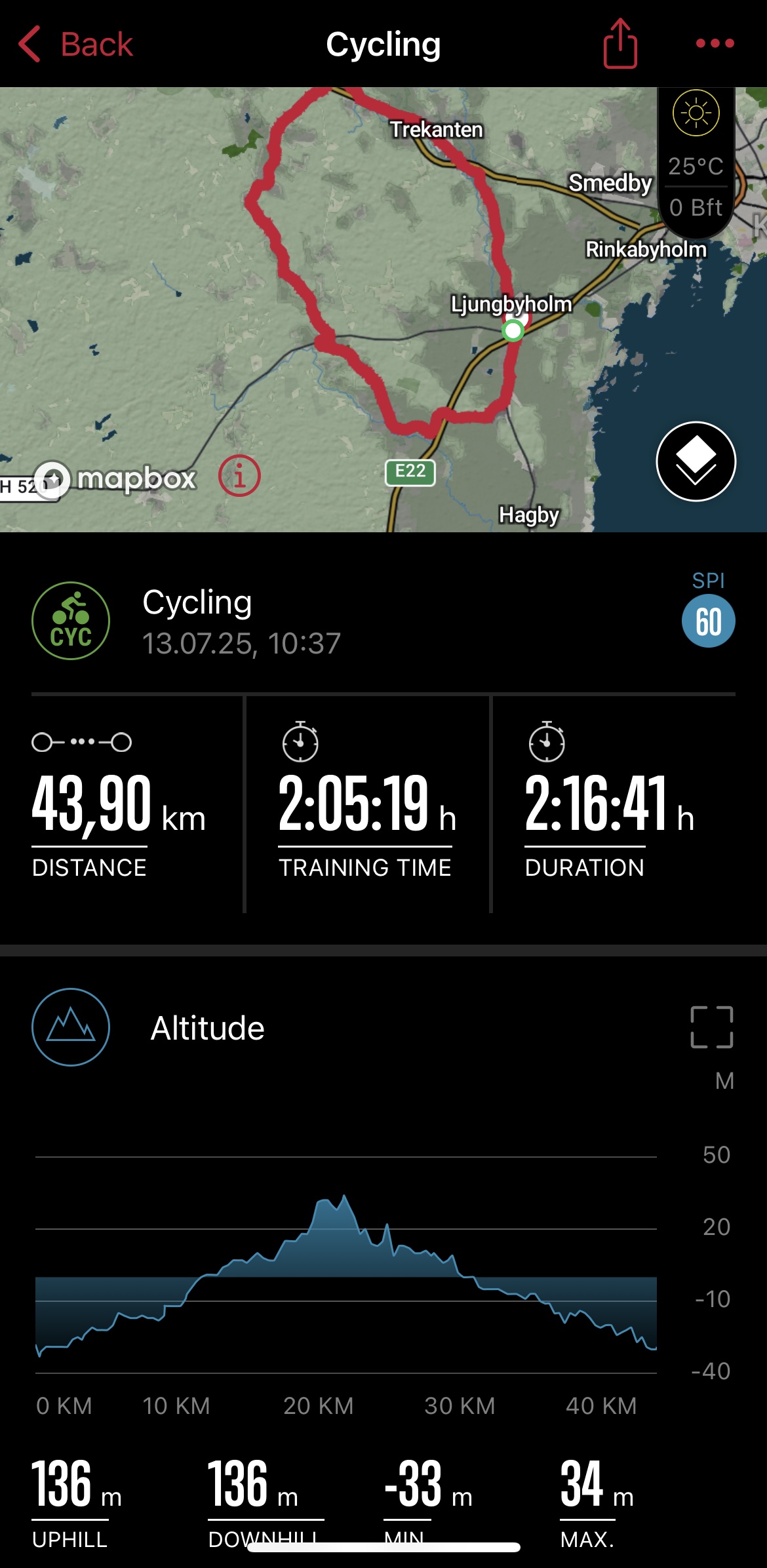The image size is (767, 1568).
Task: Expand the Altitude chart to fullscreen
Action: tap(711, 1027)
